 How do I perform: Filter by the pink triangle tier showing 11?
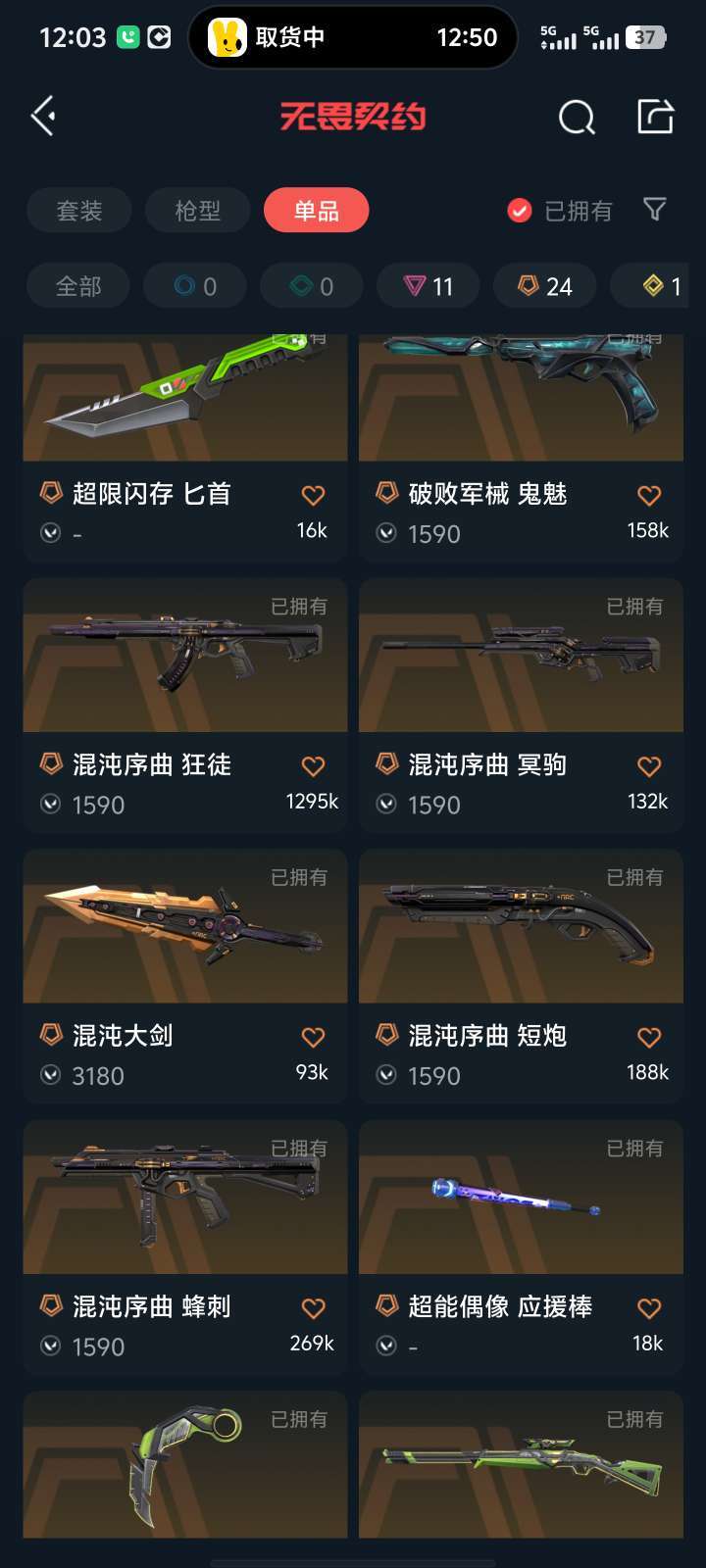[x=429, y=286]
